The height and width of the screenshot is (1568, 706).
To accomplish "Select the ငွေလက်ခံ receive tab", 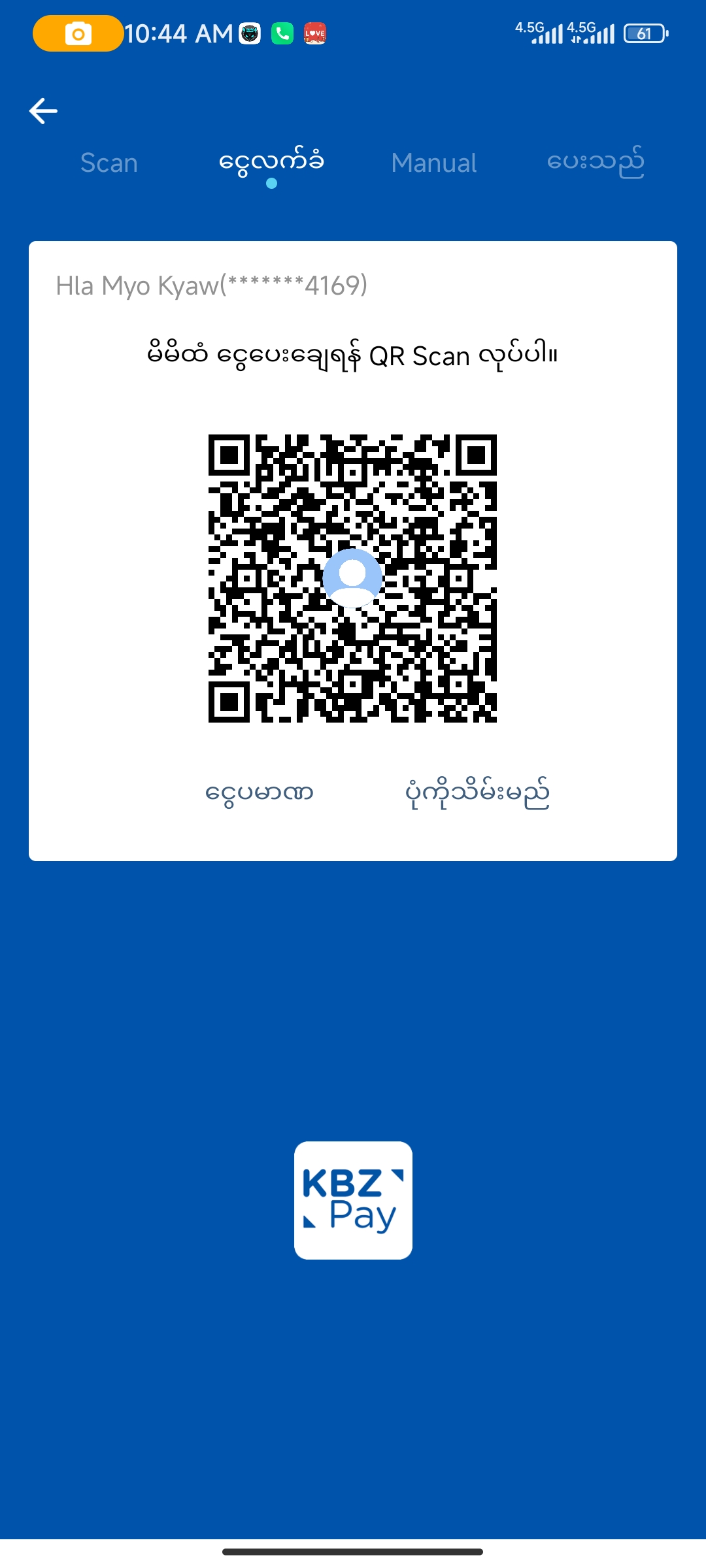I will pos(271,163).
